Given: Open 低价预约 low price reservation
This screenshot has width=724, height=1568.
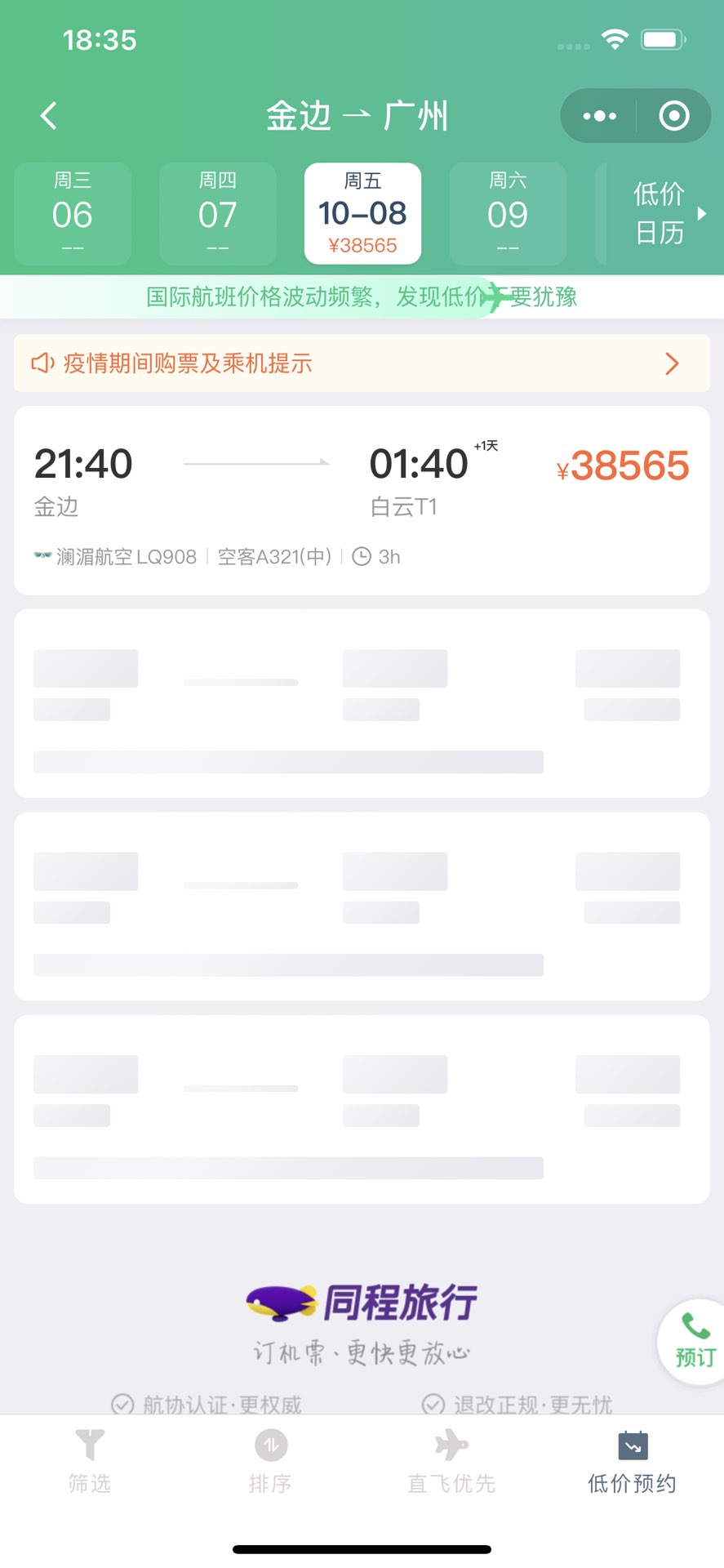Looking at the screenshot, I should (x=633, y=1463).
